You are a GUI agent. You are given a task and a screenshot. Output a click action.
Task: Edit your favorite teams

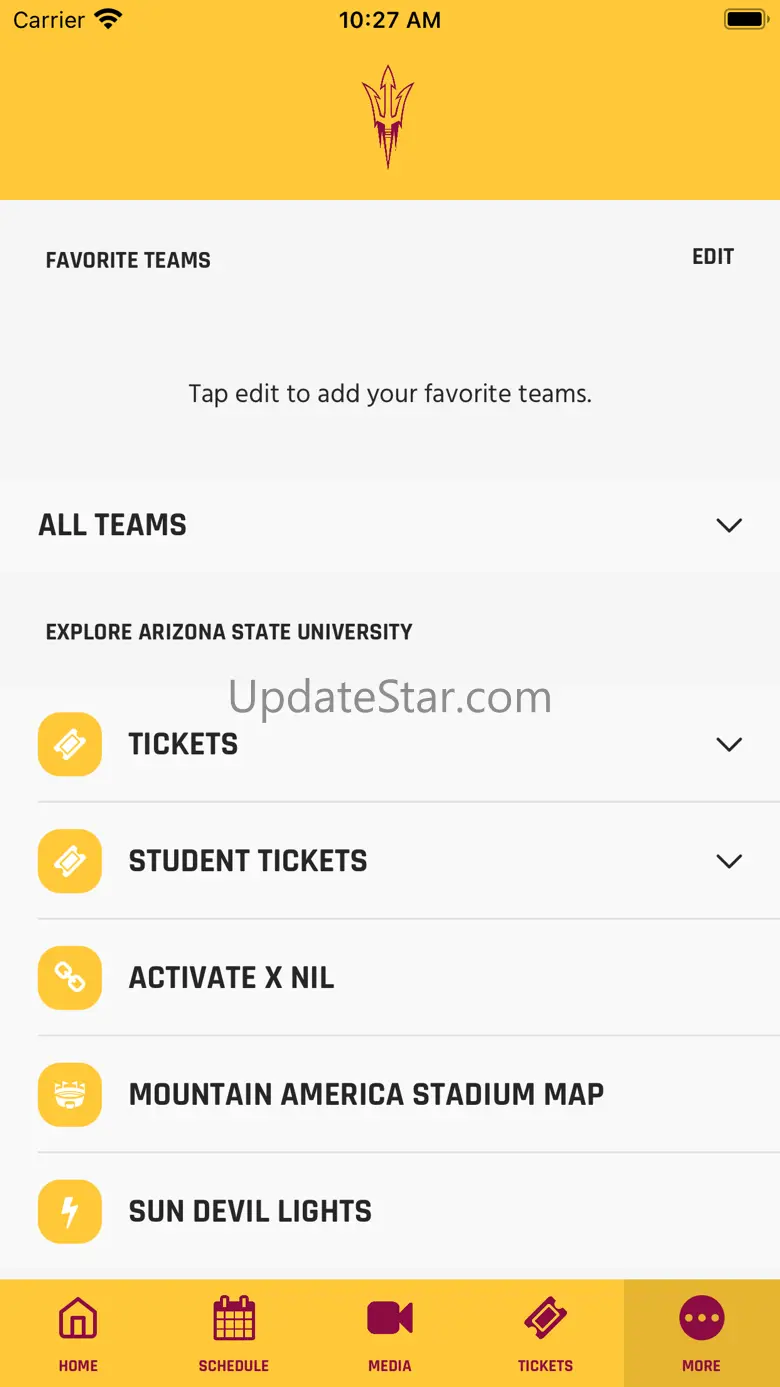712,257
